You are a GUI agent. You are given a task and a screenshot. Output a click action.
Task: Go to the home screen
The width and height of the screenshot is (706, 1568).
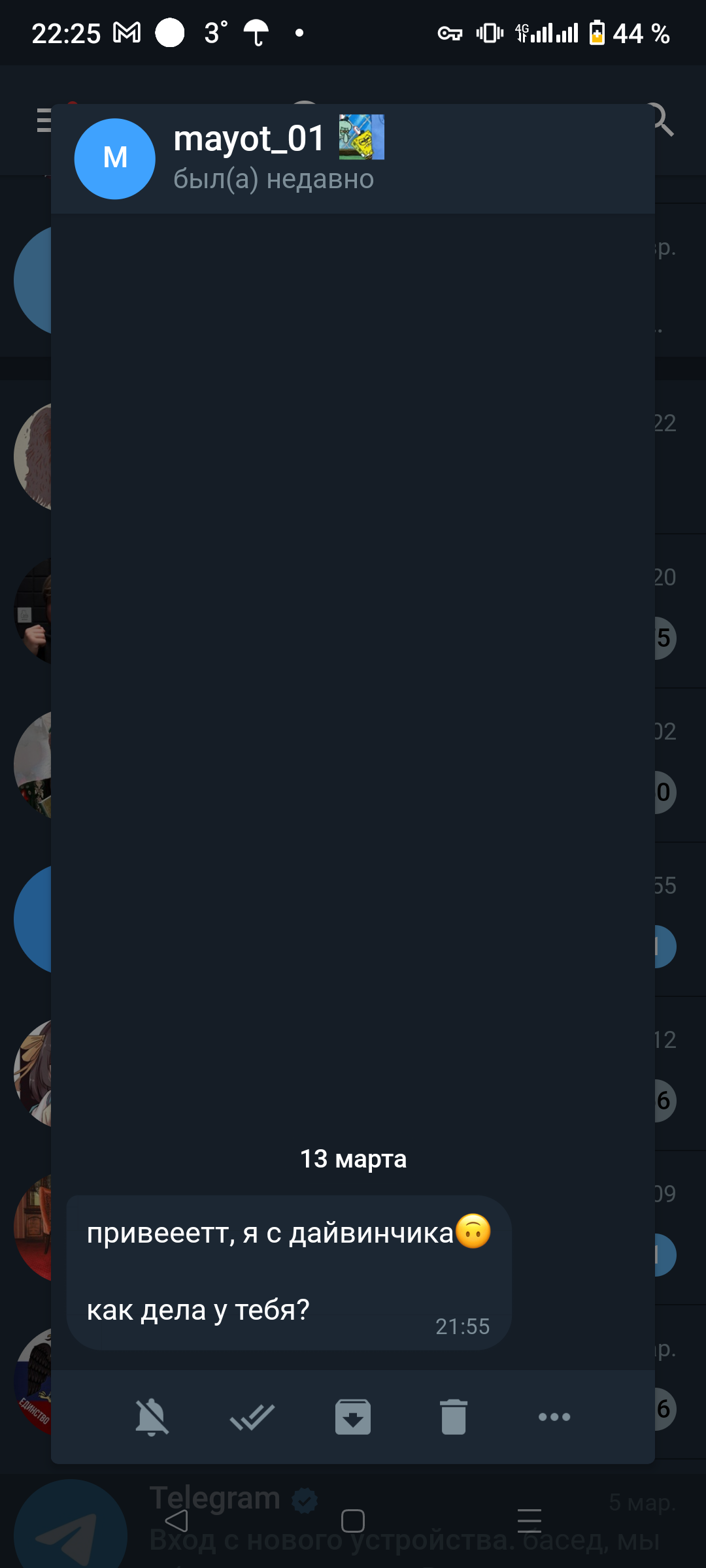click(x=353, y=1521)
